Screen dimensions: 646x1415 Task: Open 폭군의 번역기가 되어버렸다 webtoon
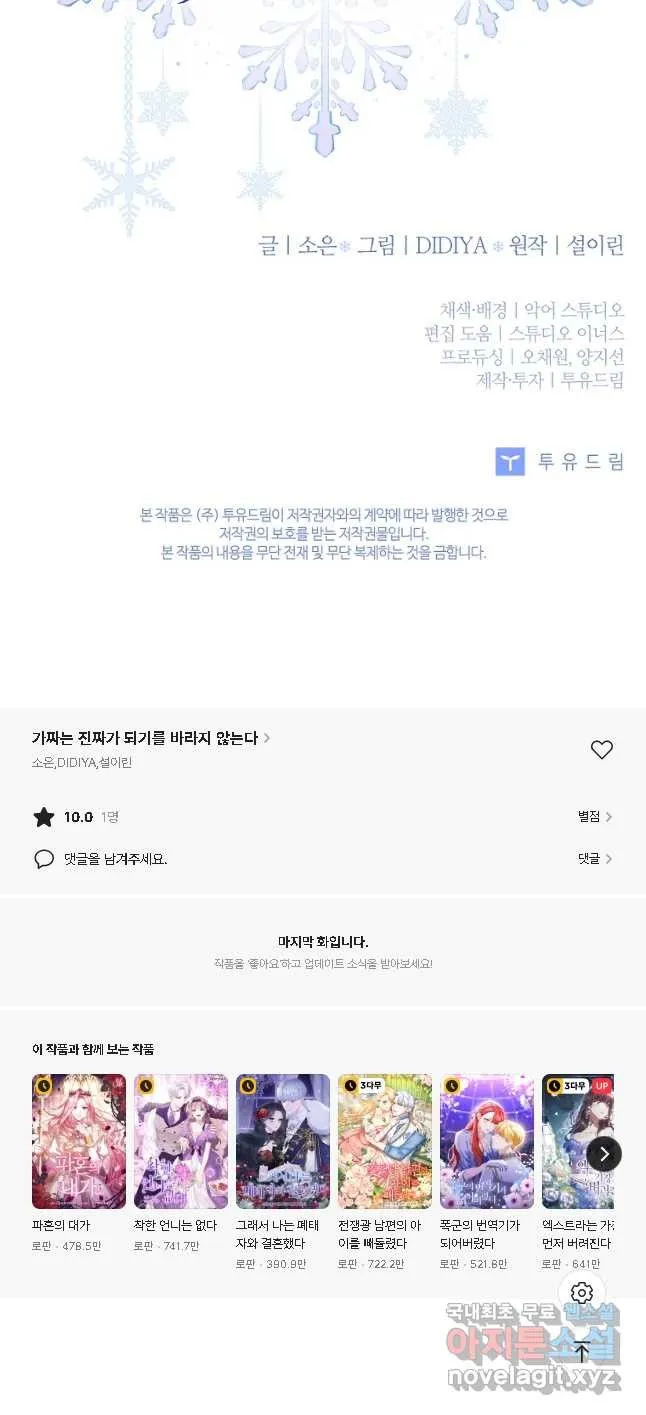click(487, 1141)
